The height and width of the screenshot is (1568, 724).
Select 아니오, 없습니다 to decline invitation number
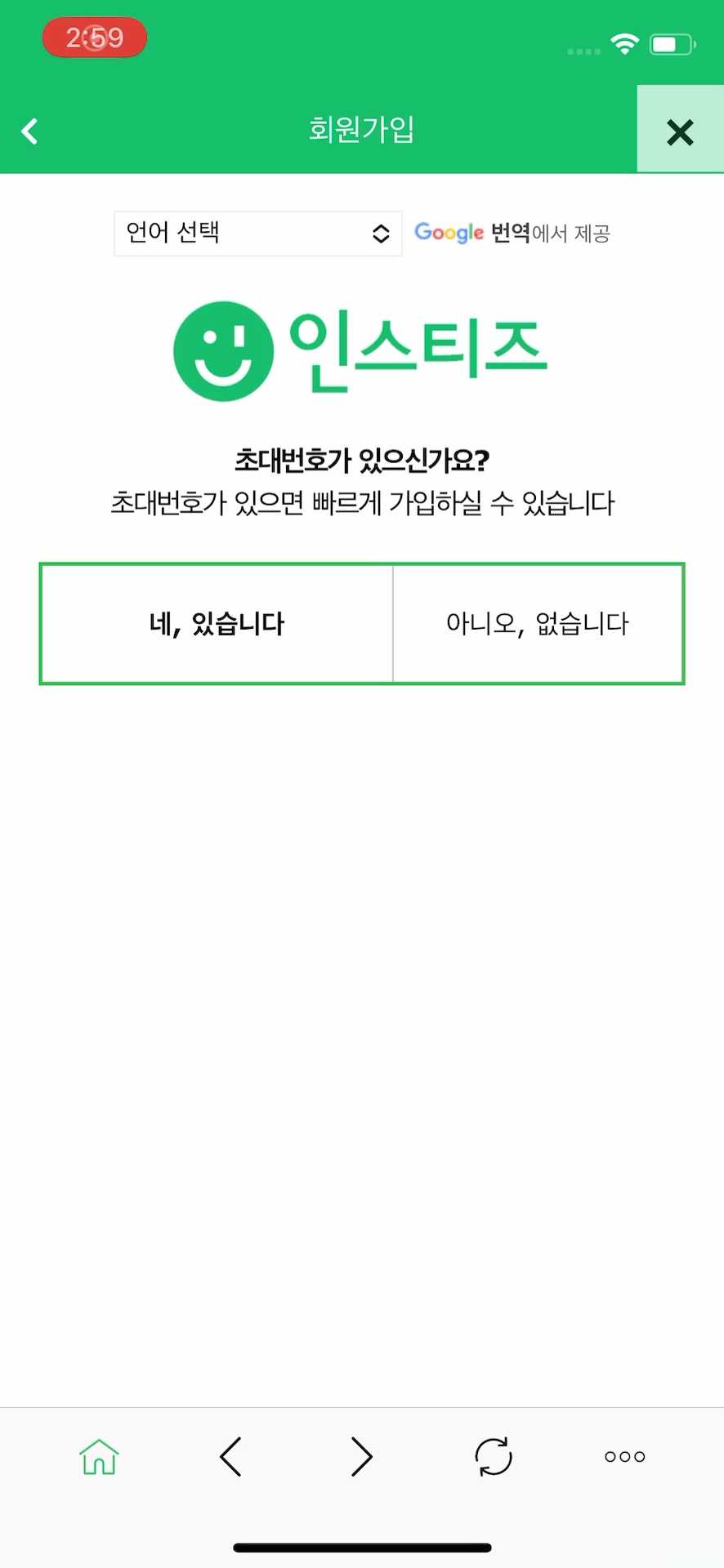539,623
